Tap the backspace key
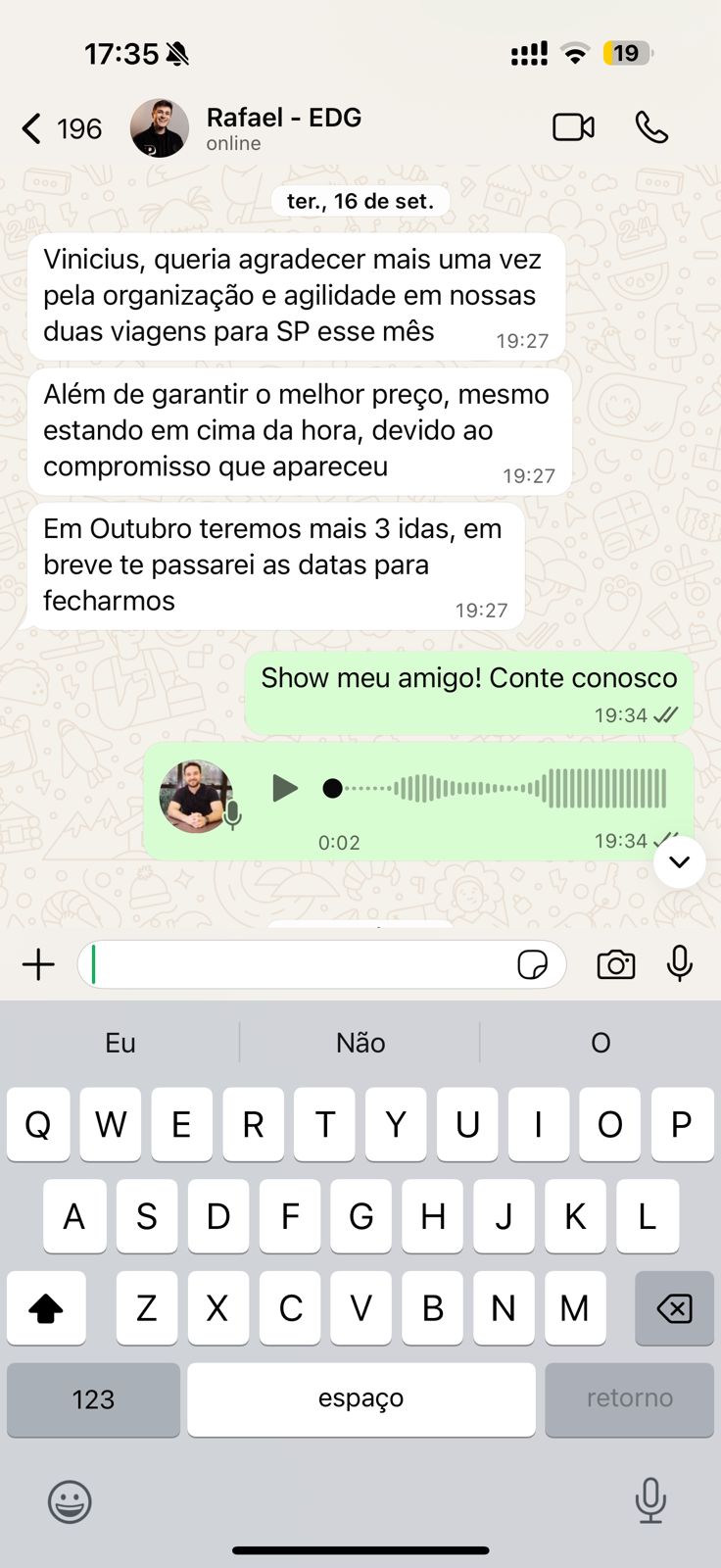 point(674,1307)
